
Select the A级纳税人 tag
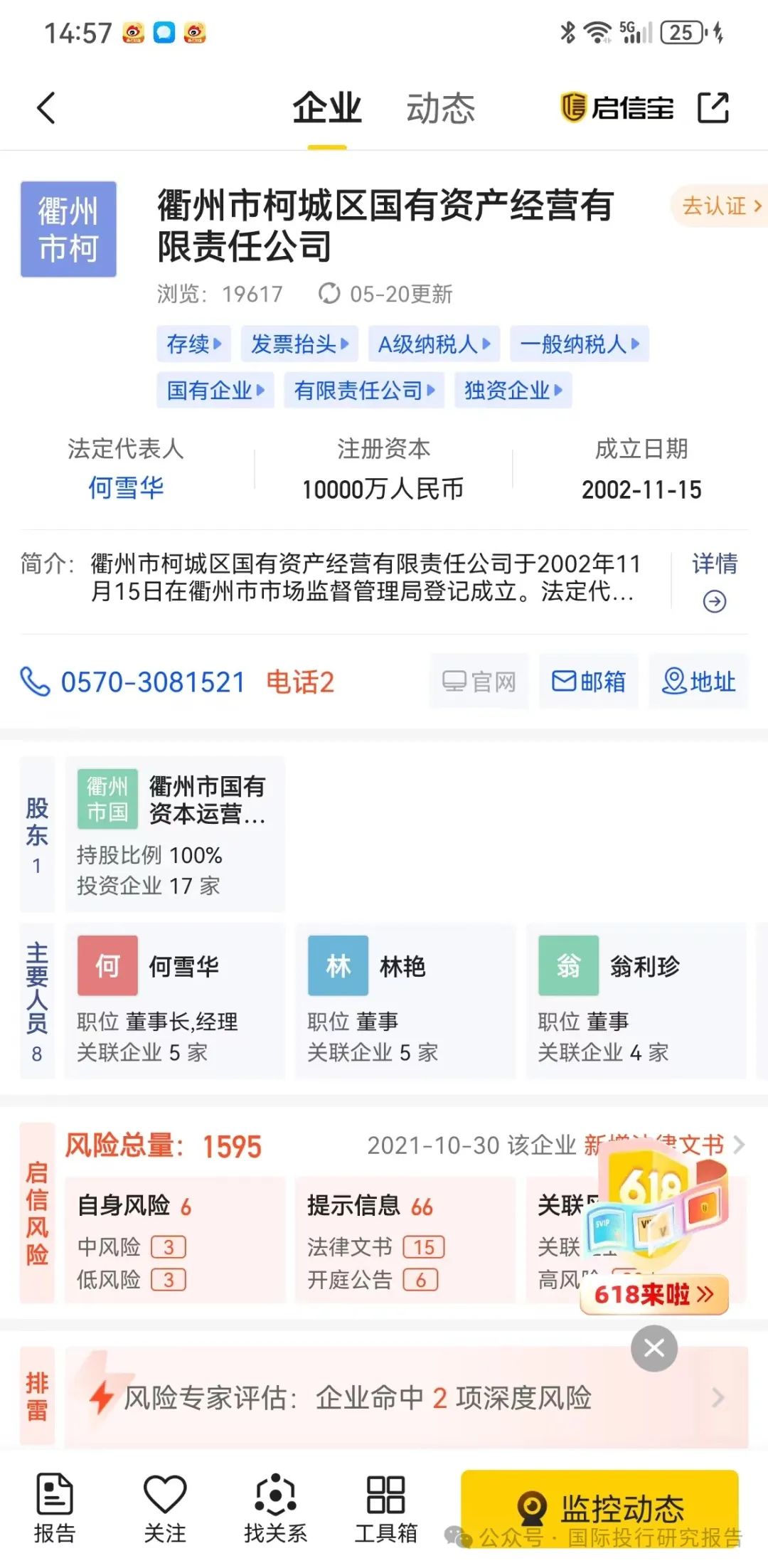coord(434,344)
